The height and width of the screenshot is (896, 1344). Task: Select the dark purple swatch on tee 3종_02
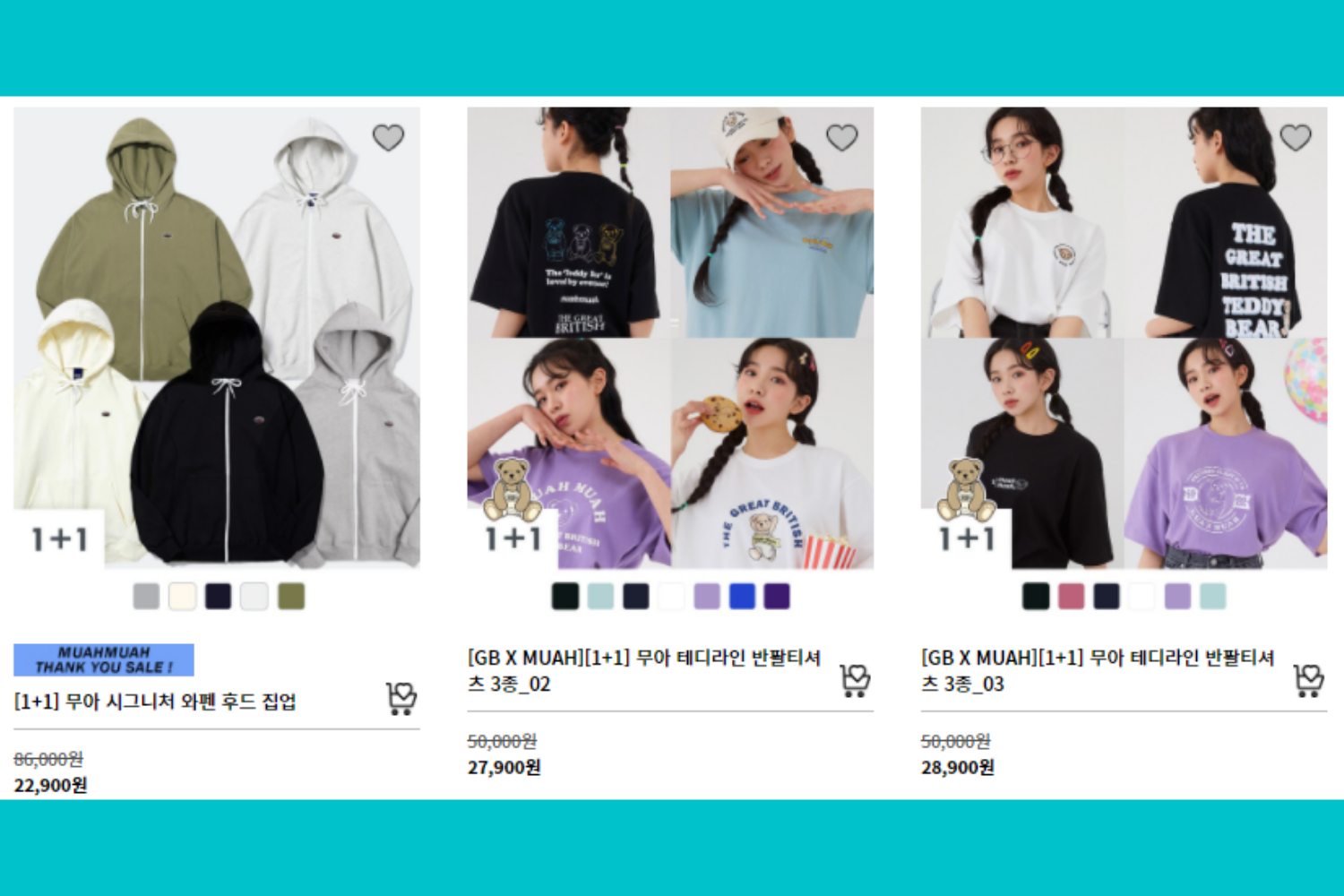pyautogui.click(x=777, y=597)
